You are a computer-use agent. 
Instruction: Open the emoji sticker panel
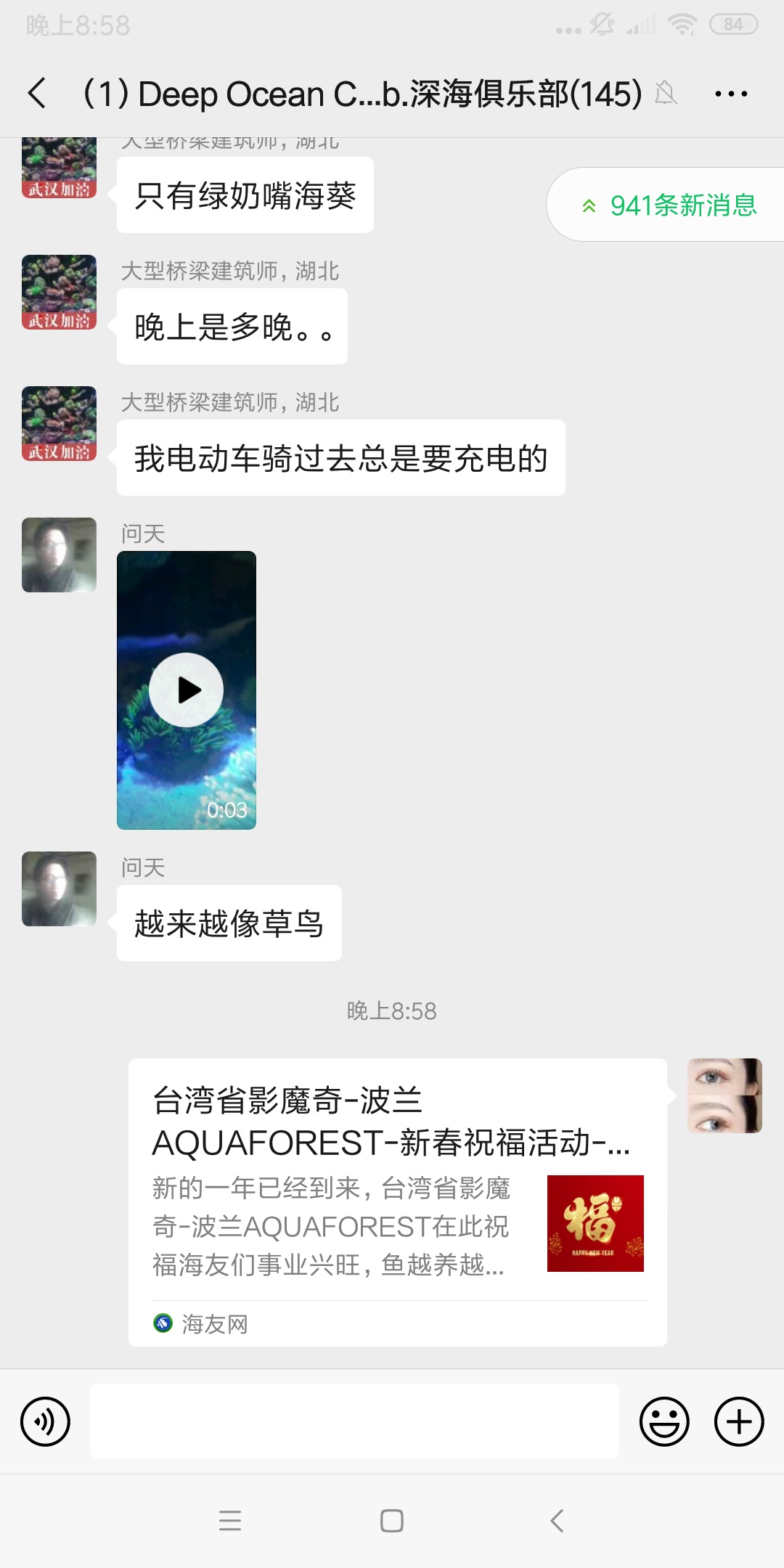tap(663, 1421)
